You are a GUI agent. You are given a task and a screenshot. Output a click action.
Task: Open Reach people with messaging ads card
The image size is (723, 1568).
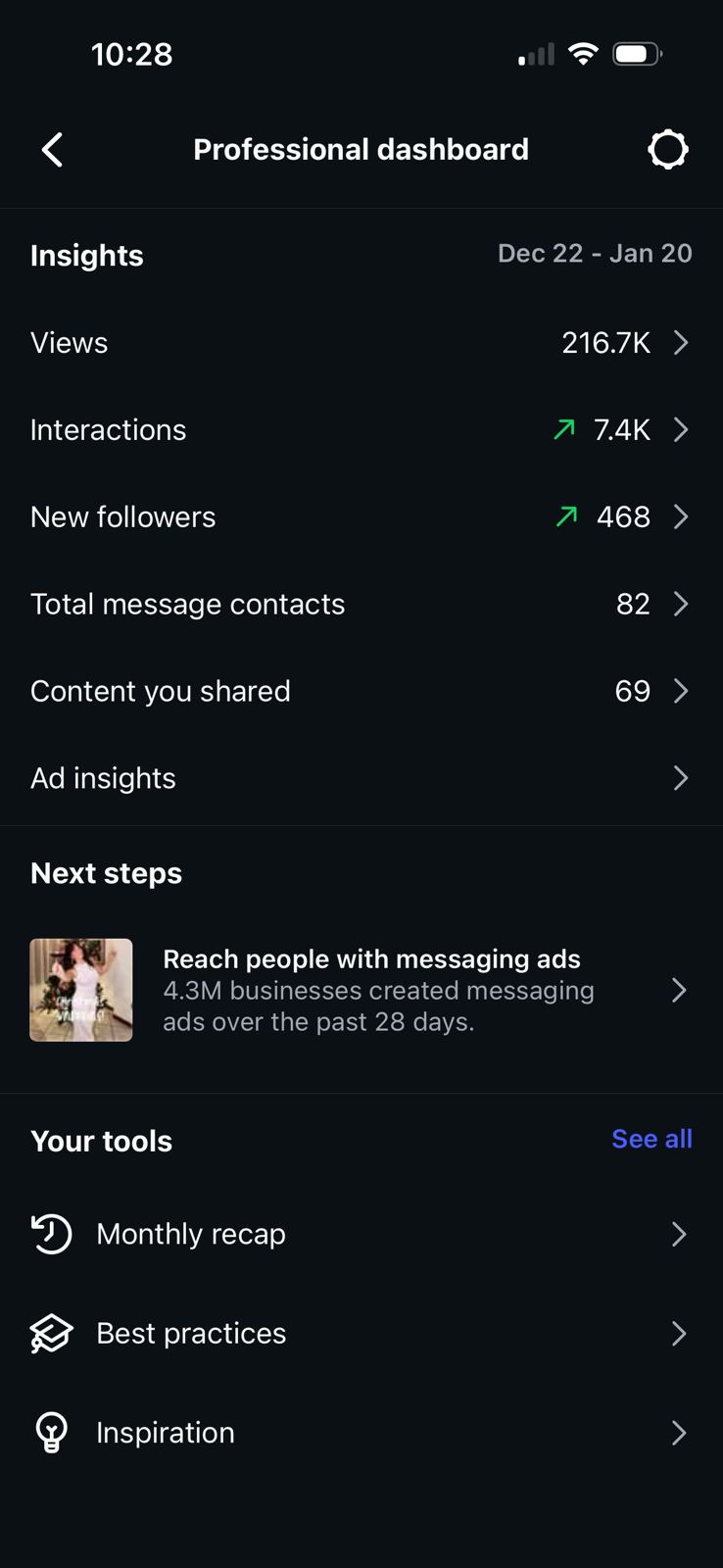[x=361, y=990]
